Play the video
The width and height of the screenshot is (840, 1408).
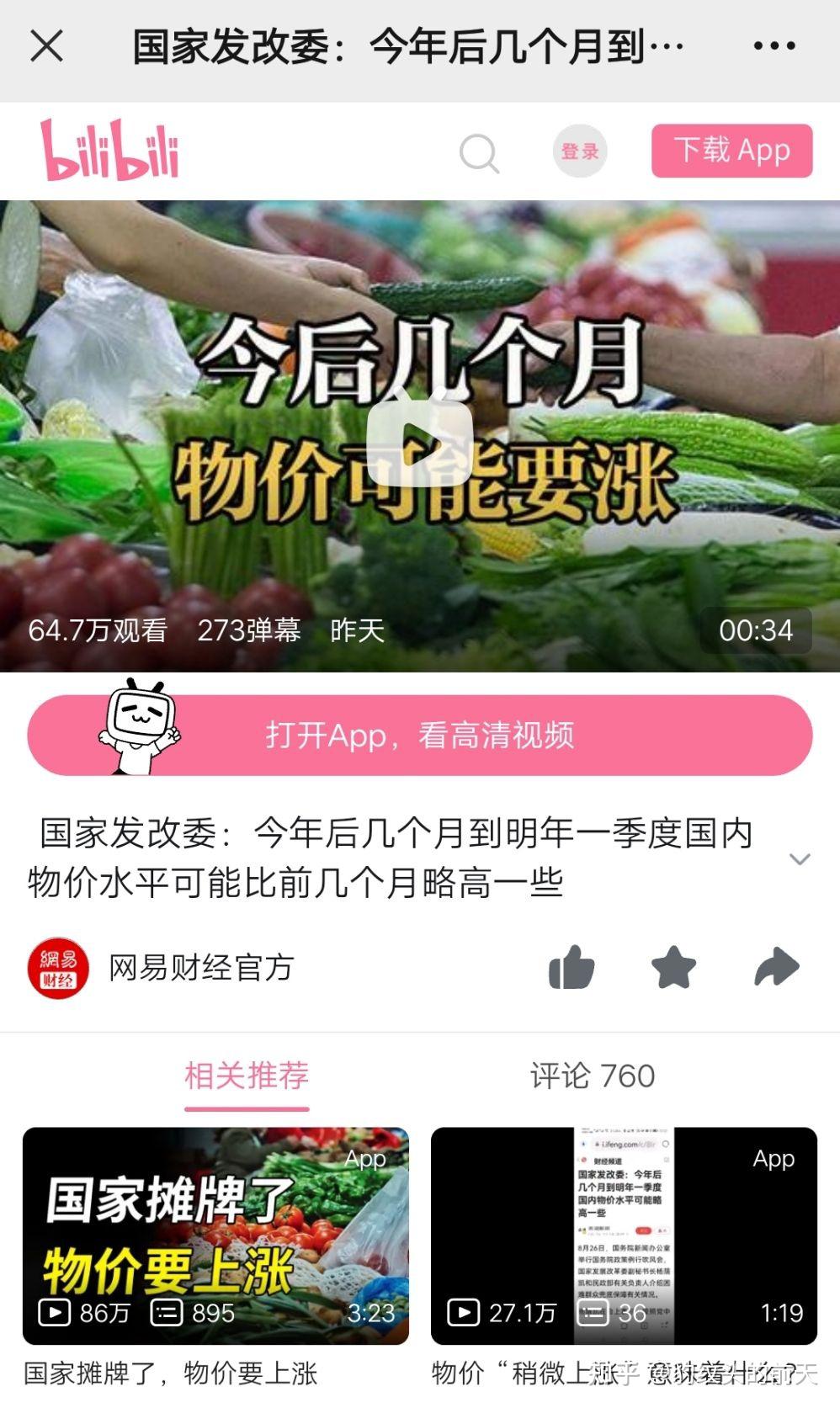pyautogui.click(x=419, y=438)
